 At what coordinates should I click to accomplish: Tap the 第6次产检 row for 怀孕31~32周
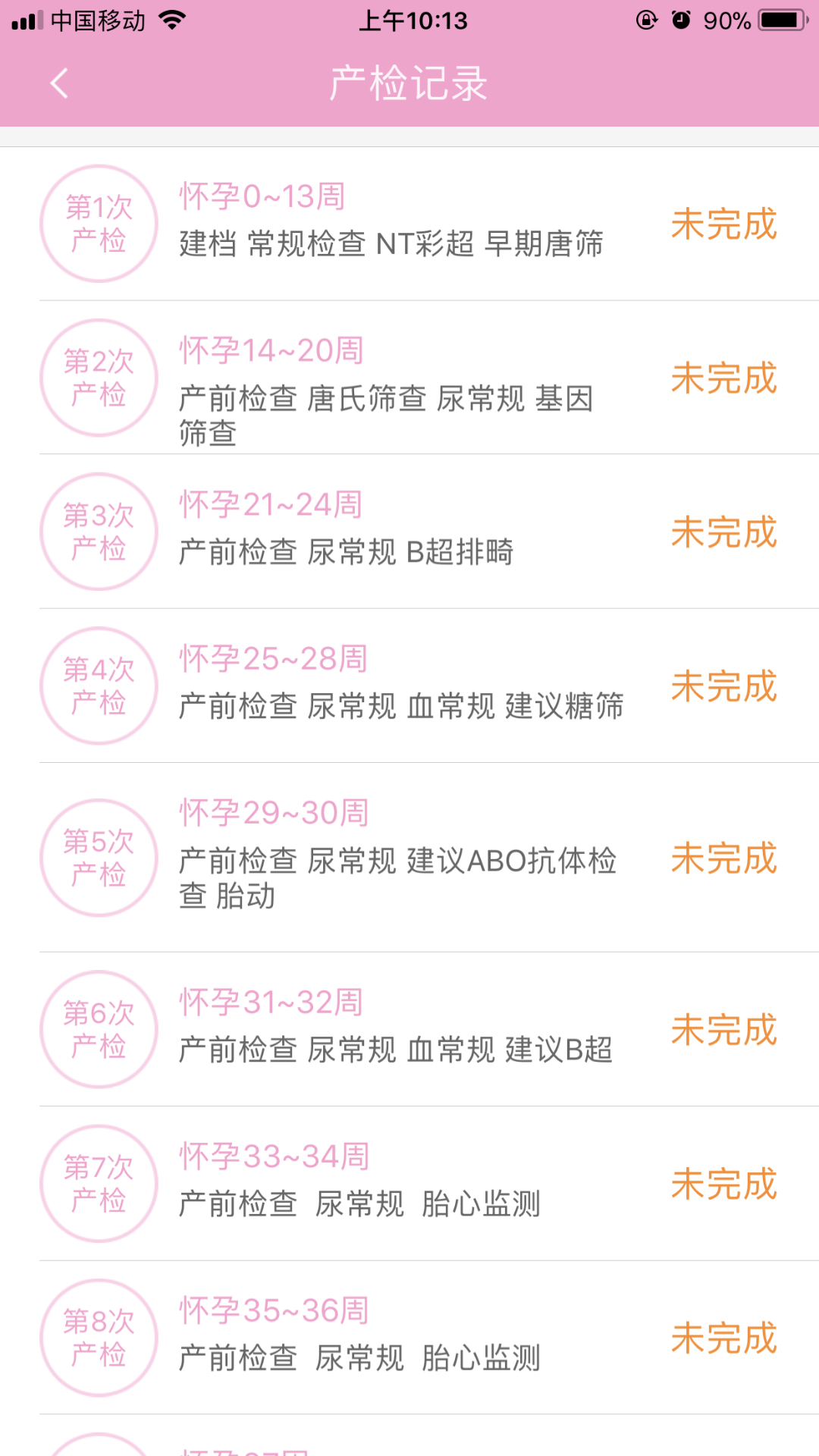click(x=409, y=1029)
